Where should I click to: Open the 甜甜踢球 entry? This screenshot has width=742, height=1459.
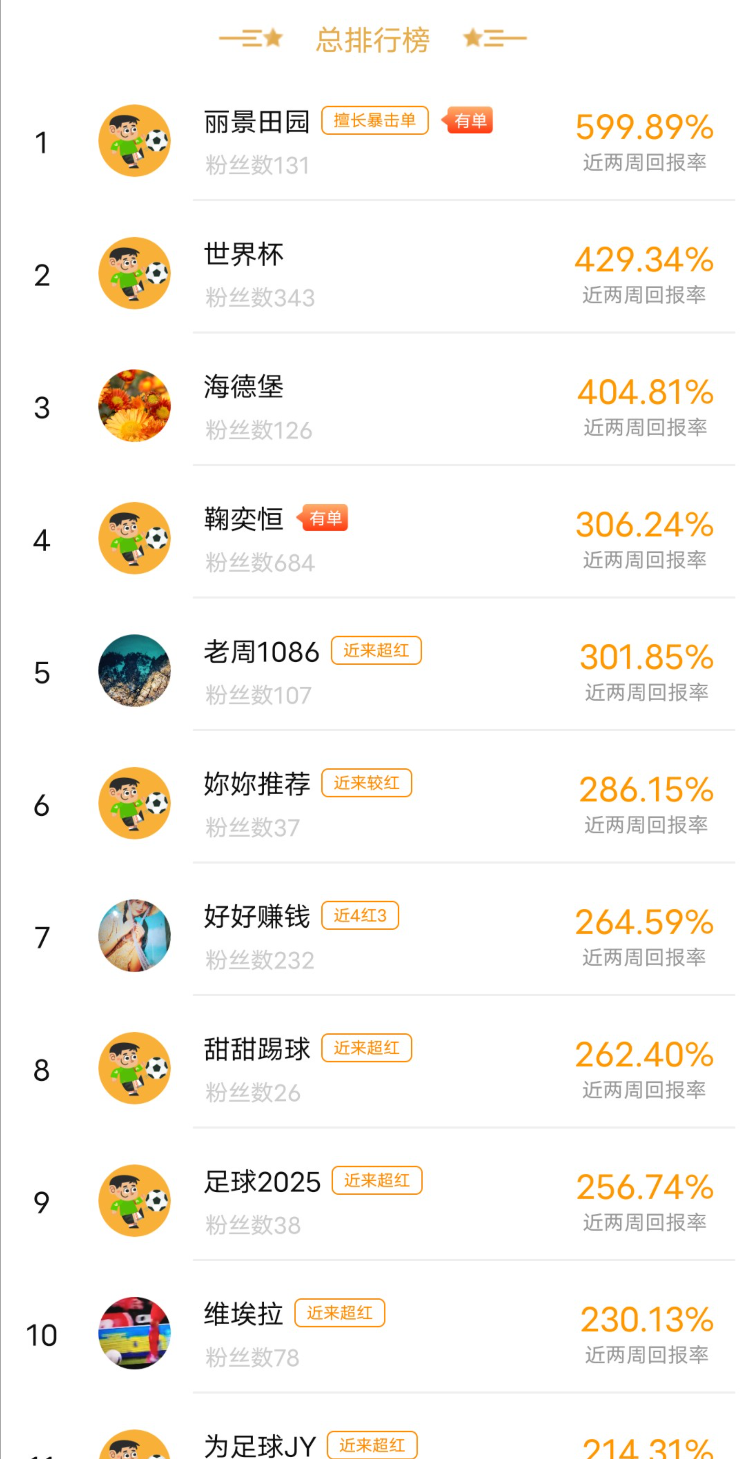371,1069
